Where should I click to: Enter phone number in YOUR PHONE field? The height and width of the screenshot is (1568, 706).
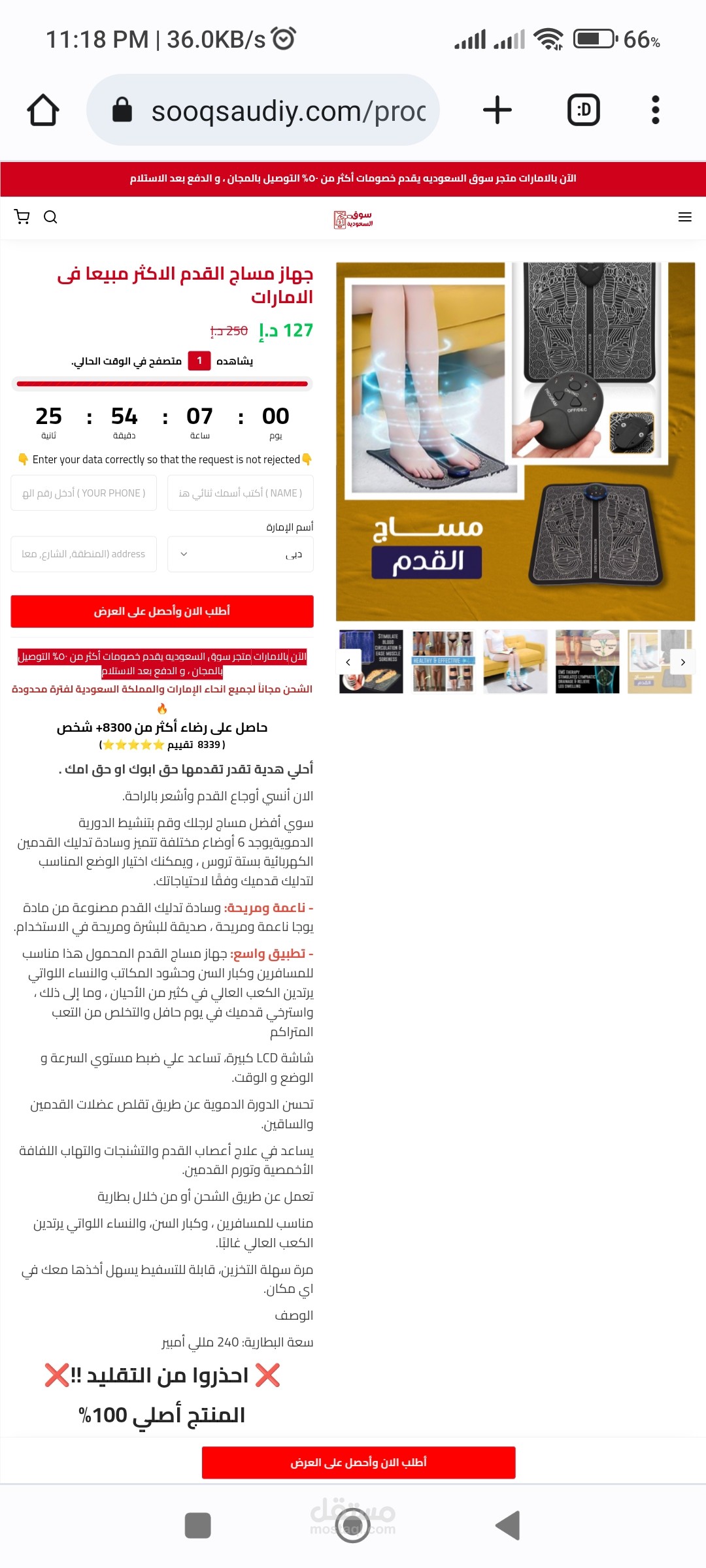click(x=84, y=493)
